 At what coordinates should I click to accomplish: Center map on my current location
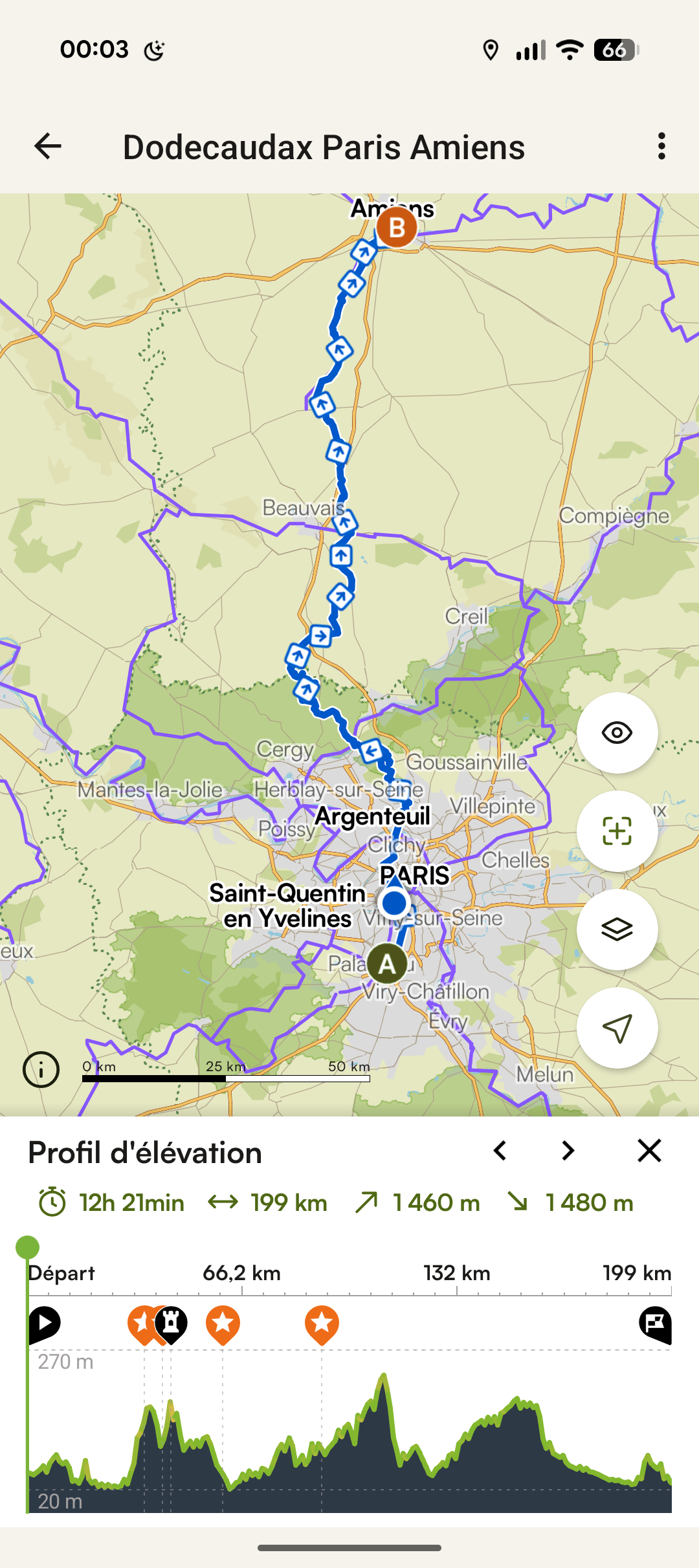617,1028
